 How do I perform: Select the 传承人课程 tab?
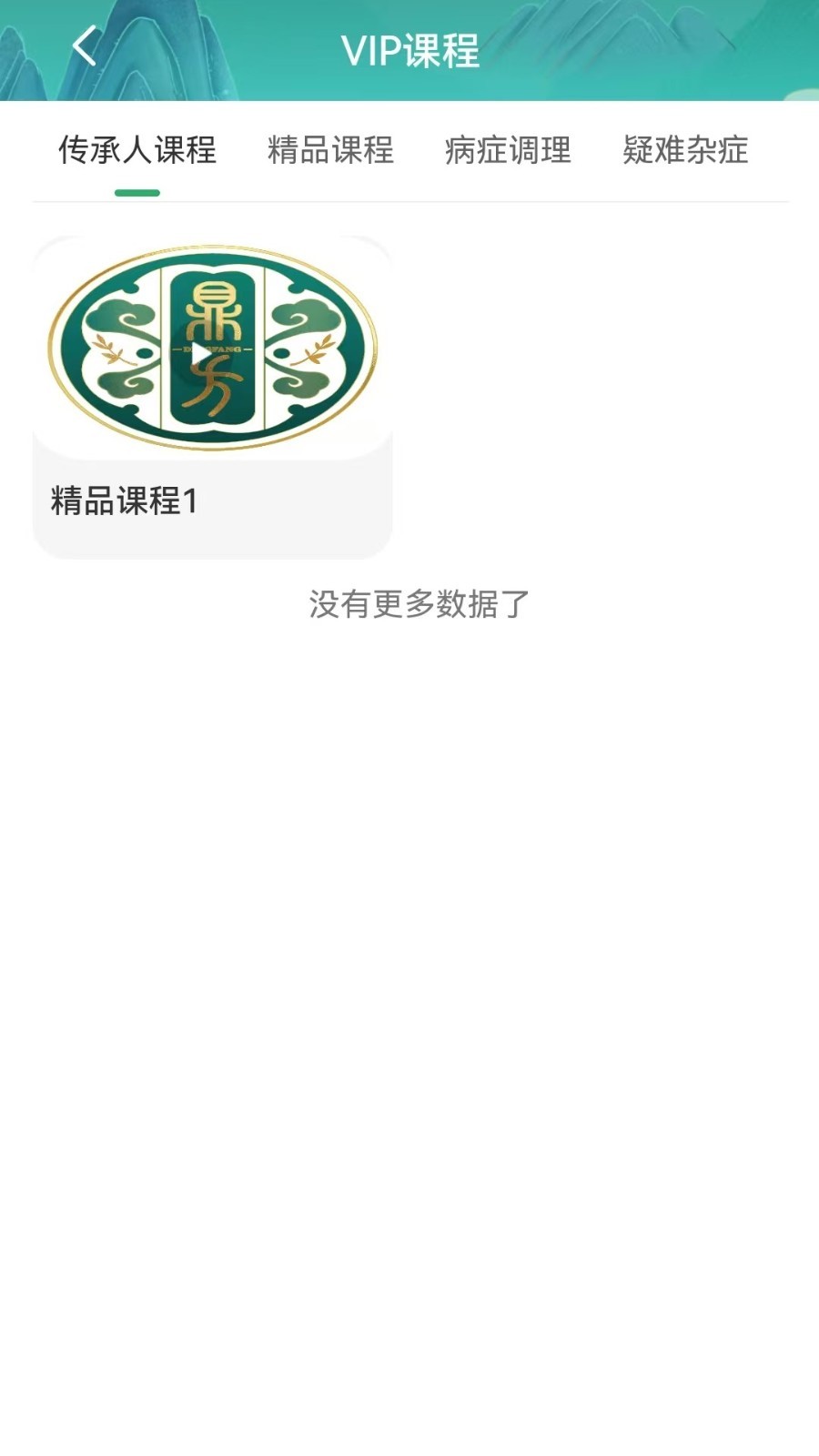[x=137, y=150]
